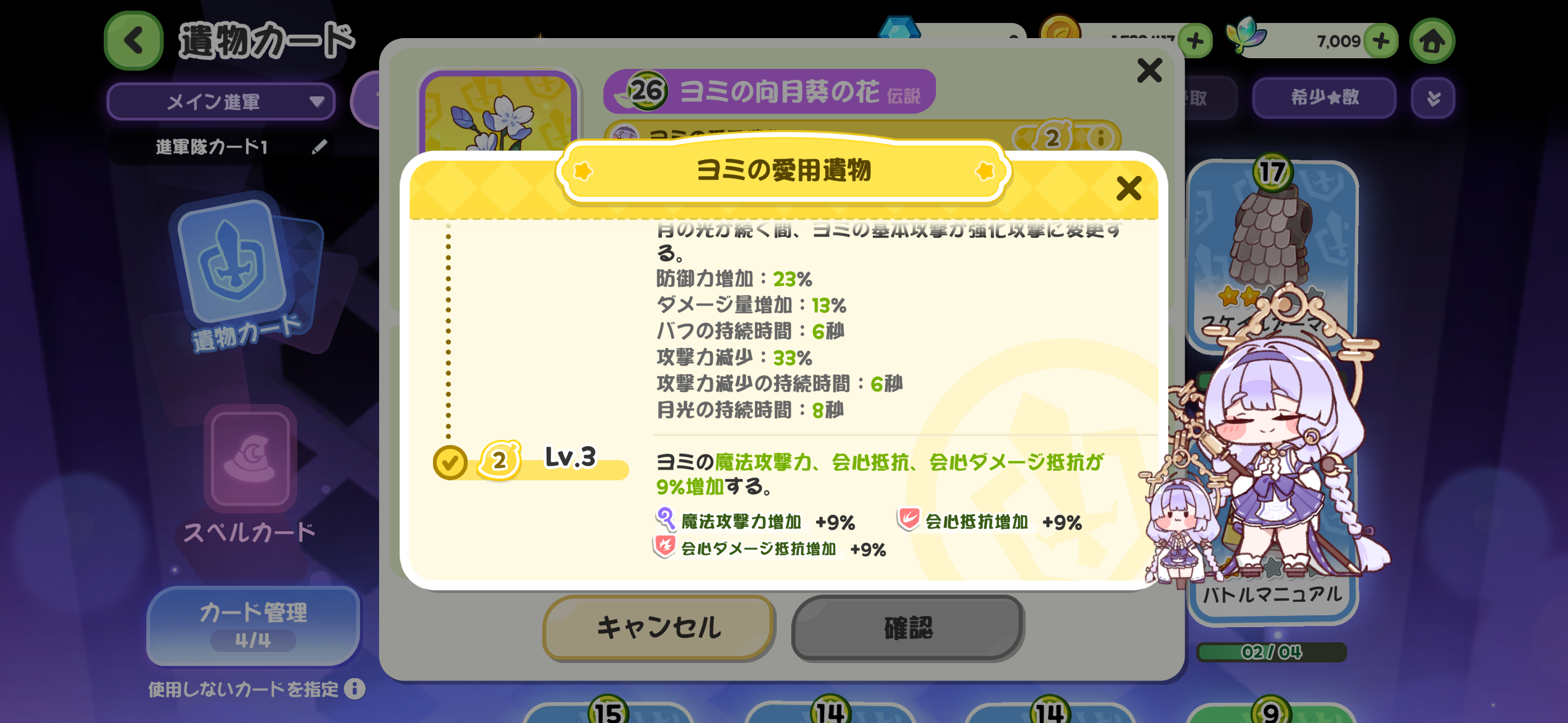1568x723 pixels.
Task: Close the ヨミの愛用遺物 popup
Action: click(x=1128, y=188)
